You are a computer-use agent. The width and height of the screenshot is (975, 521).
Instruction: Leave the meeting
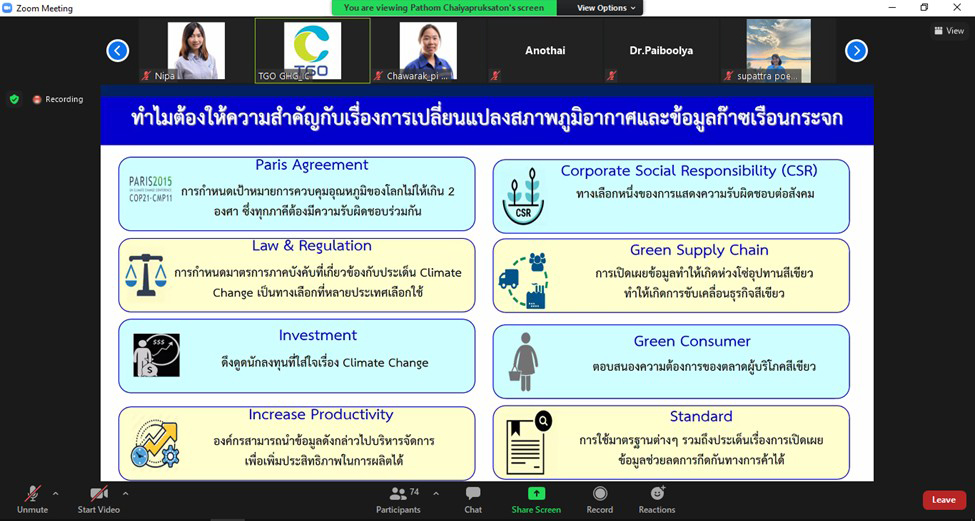click(x=943, y=500)
